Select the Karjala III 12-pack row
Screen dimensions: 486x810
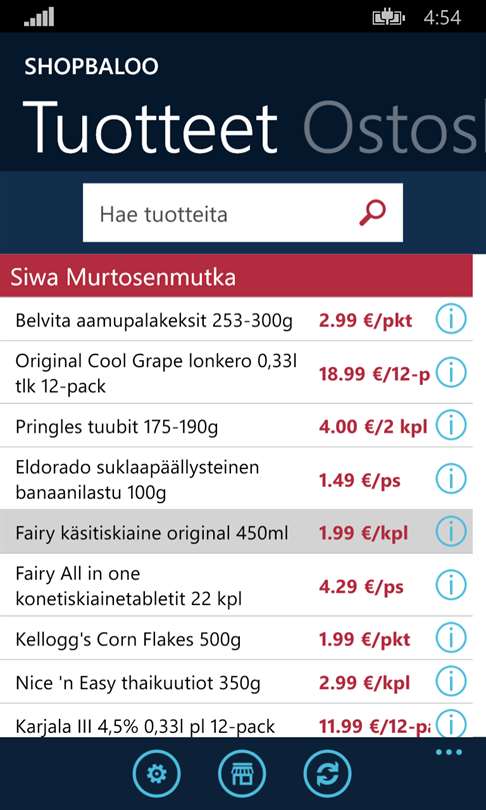(x=236, y=721)
